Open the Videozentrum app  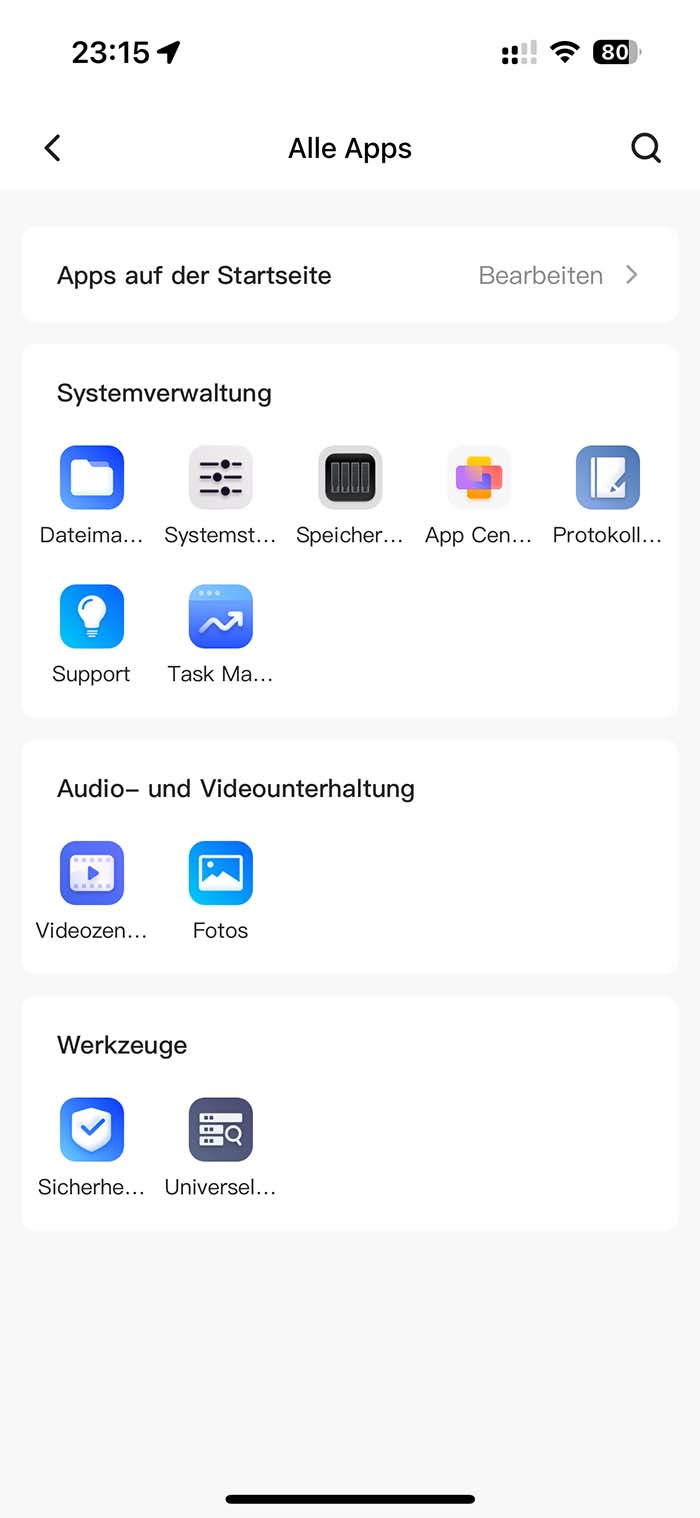point(92,873)
